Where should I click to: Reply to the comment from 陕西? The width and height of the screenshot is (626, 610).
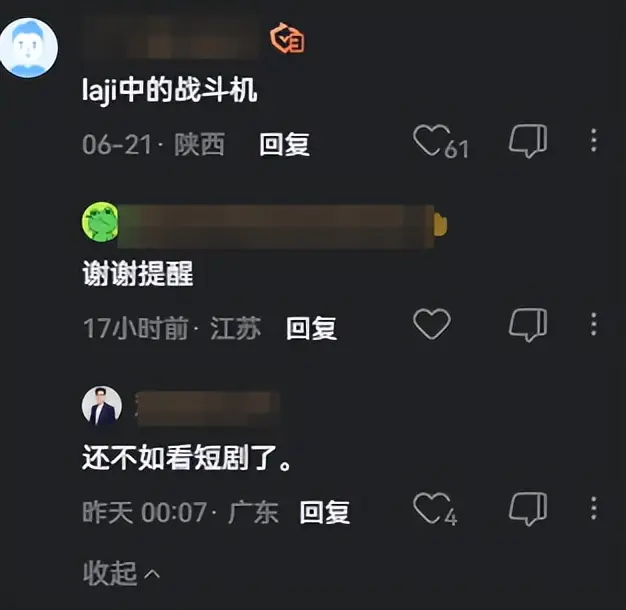click(x=284, y=144)
